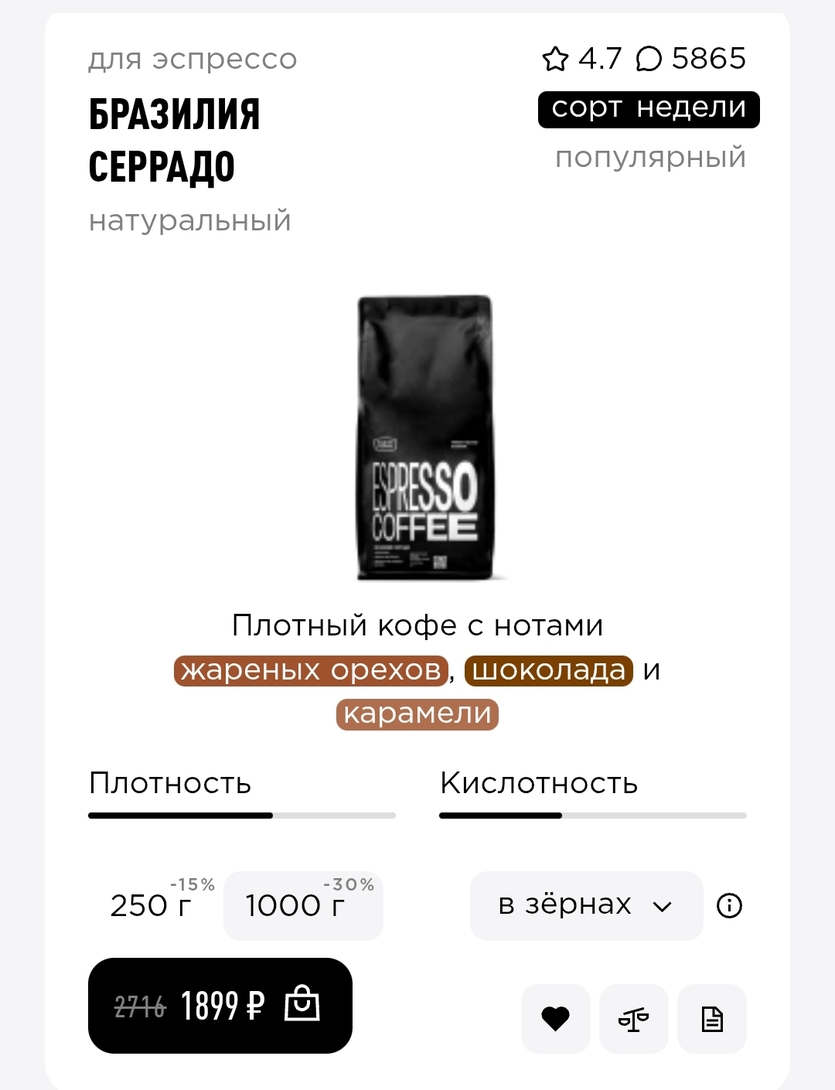Click the info icon next to grind selector

[729, 906]
